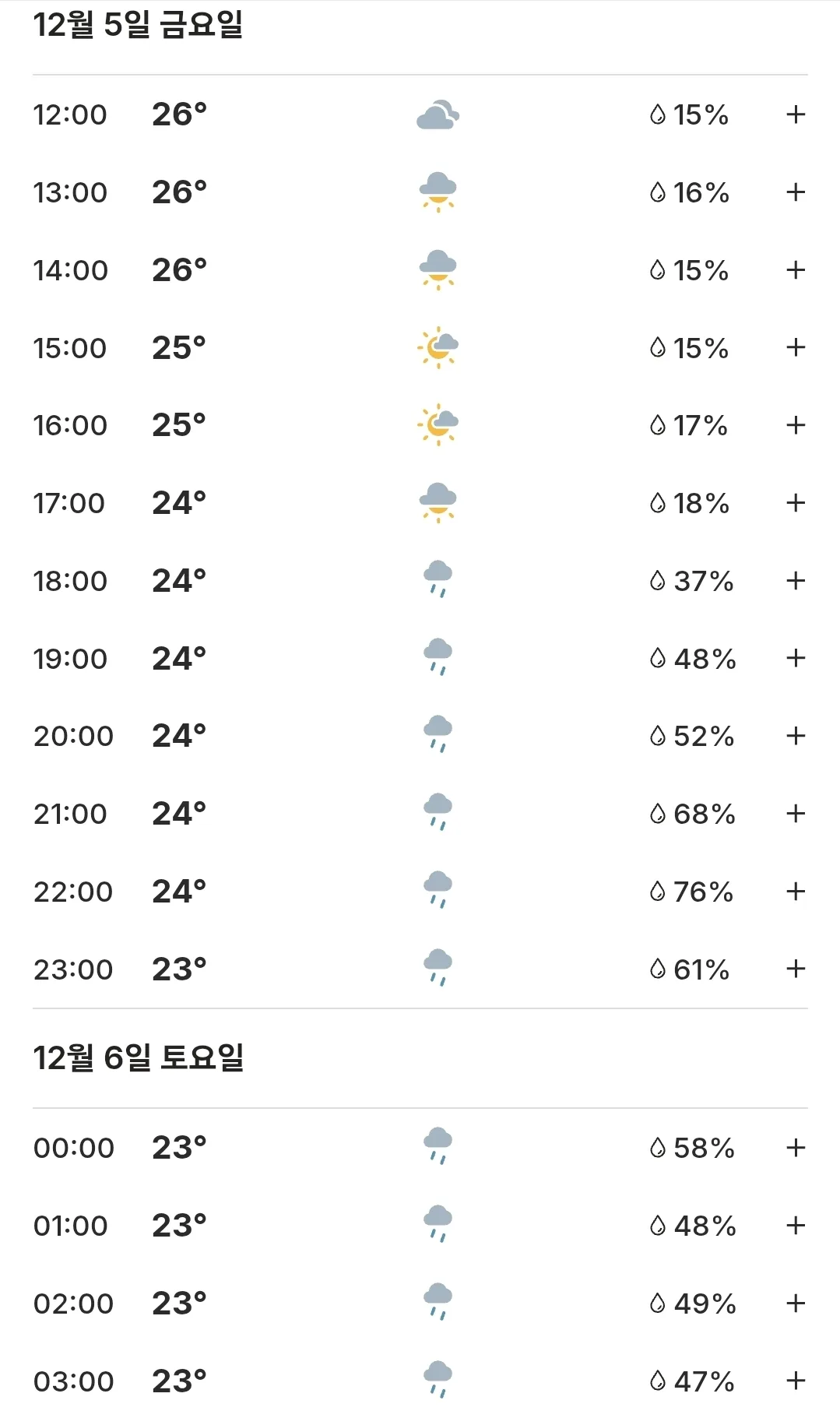Expand the 15:00 forecast row
The image size is (840, 1425).
click(795, 347)
